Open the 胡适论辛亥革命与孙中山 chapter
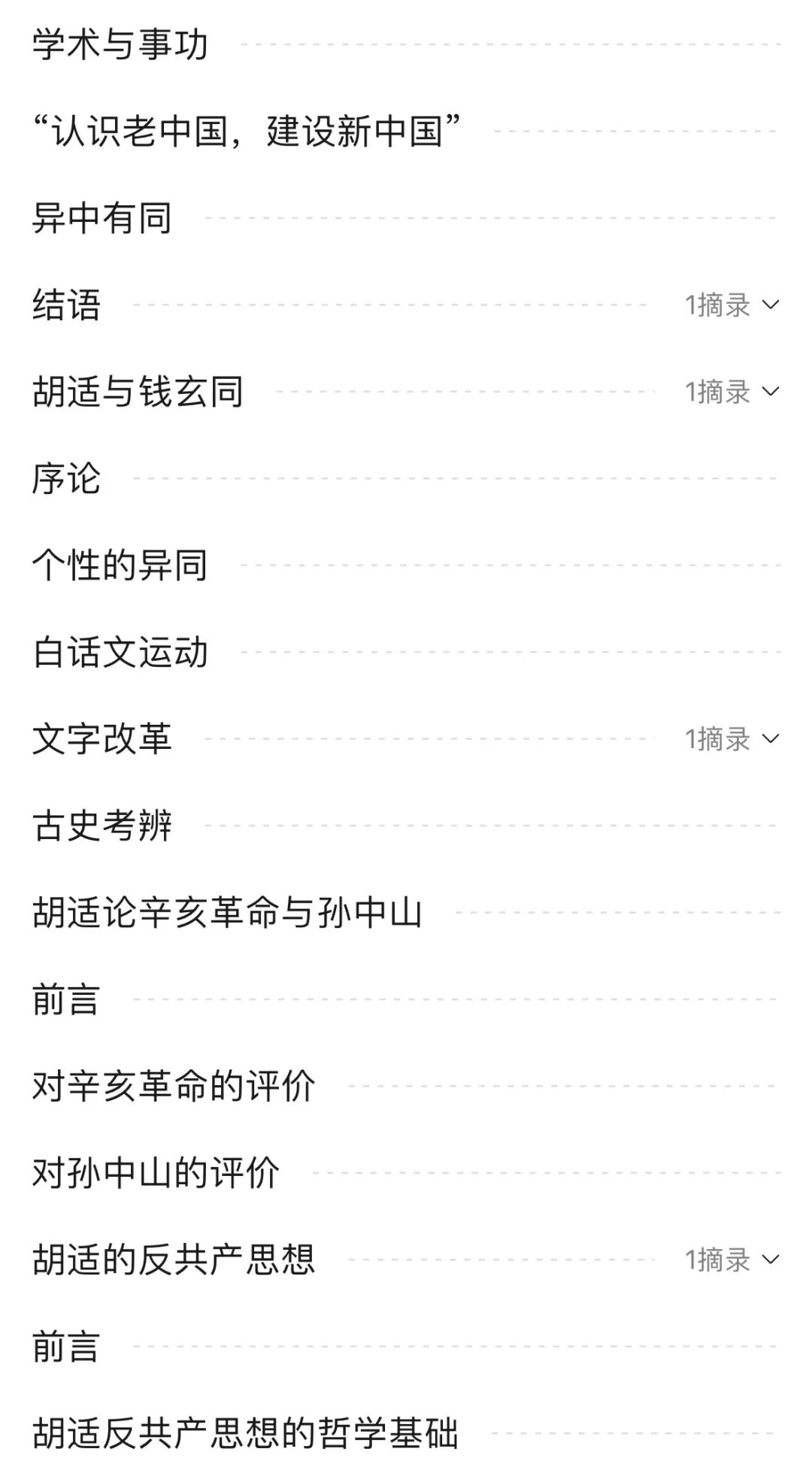812x1464 pixels. (226, 914)
